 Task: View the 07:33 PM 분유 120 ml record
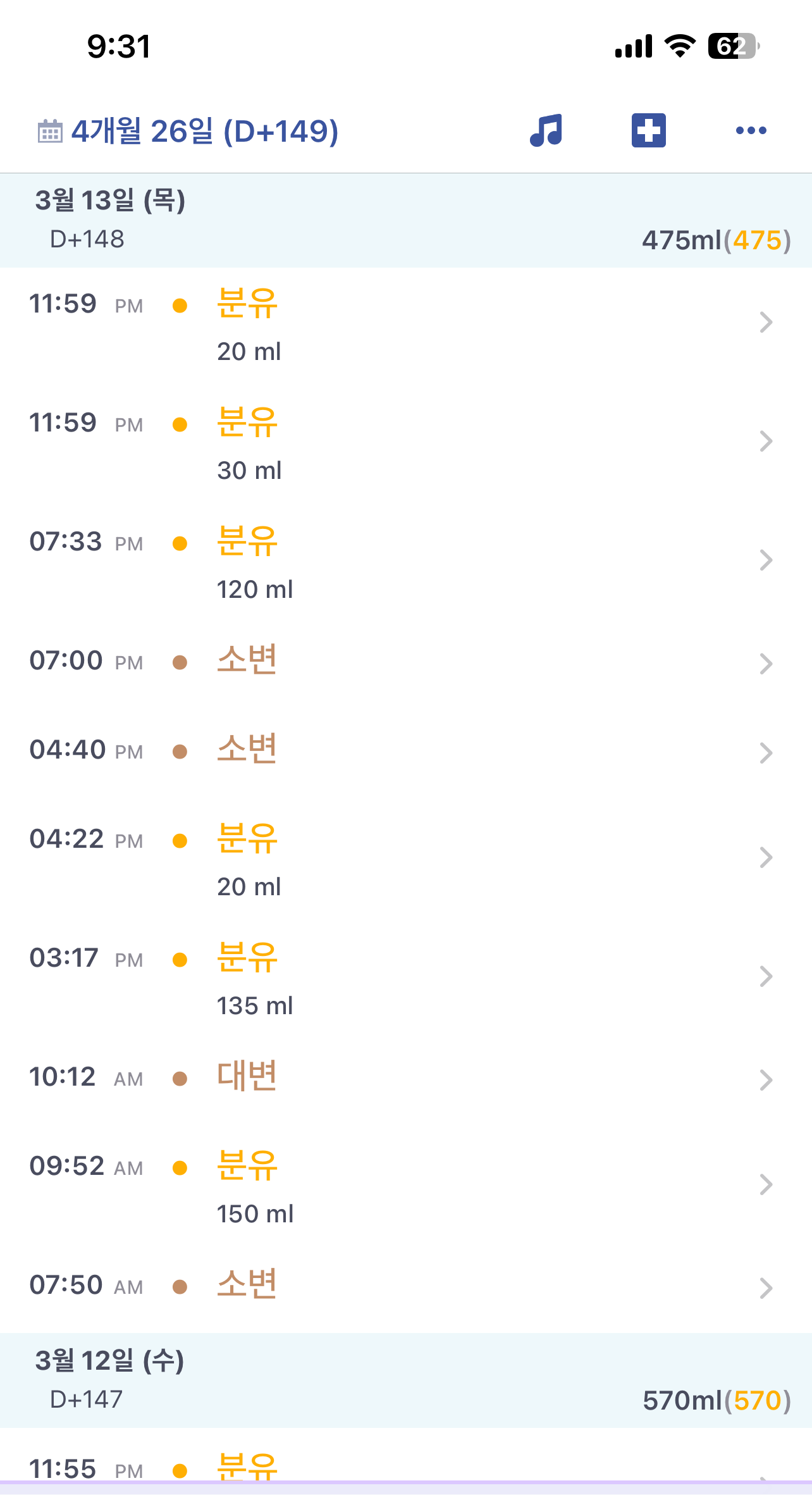[405, 562]
